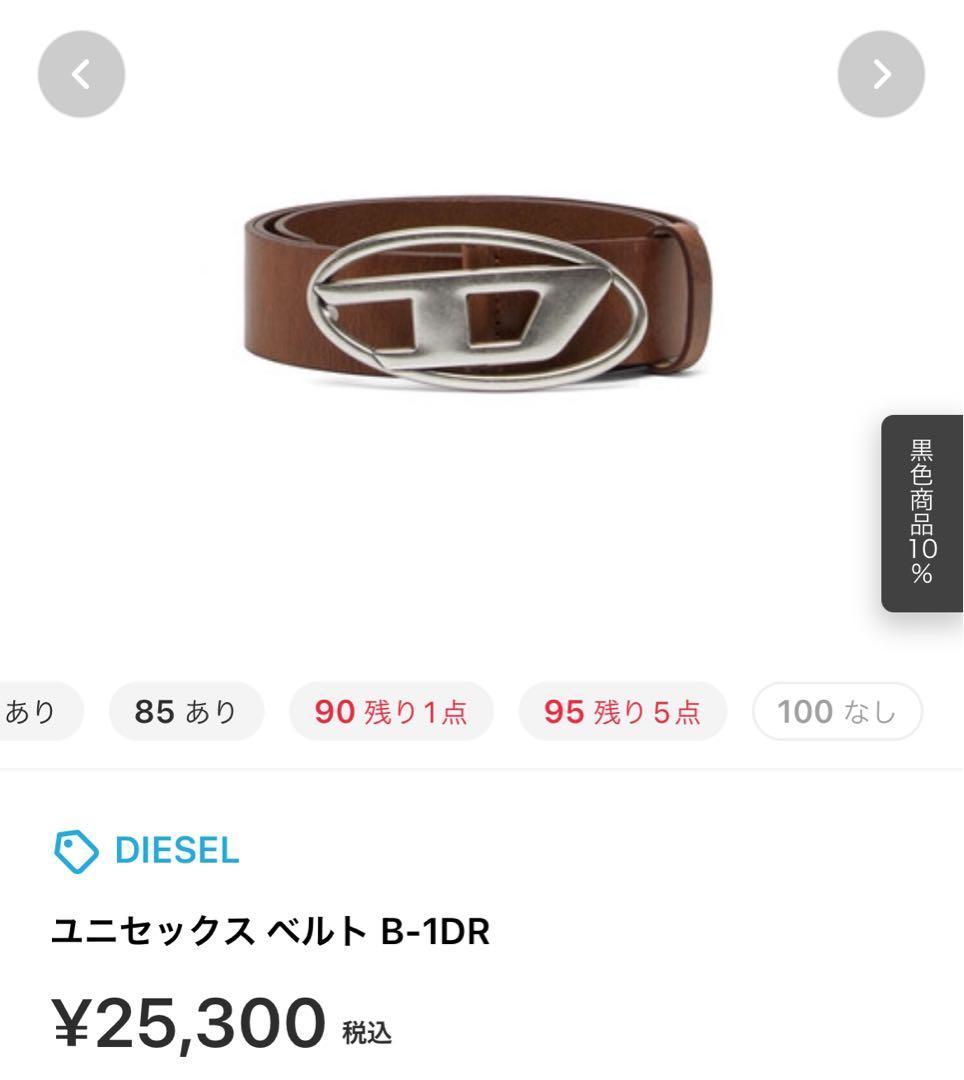
Task: Click the 残り5点 stock count text
Action: click(648, 711)
